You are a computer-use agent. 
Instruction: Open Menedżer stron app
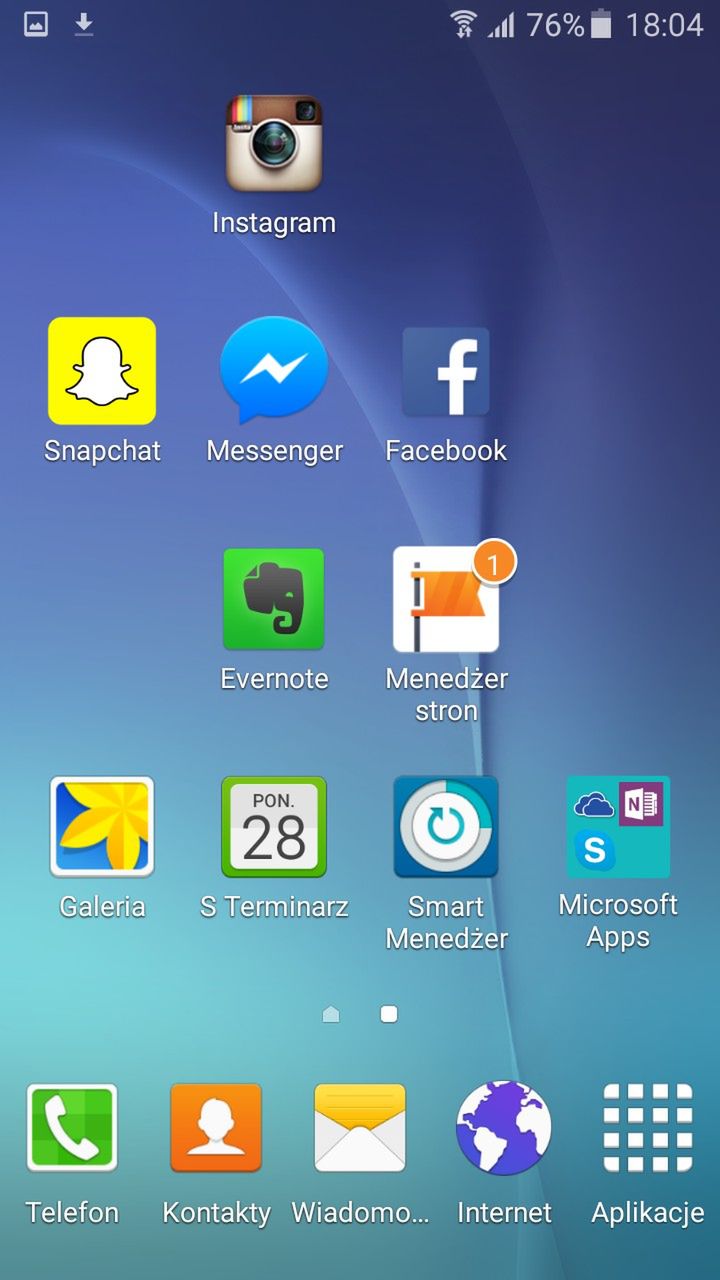click(446, 599)
